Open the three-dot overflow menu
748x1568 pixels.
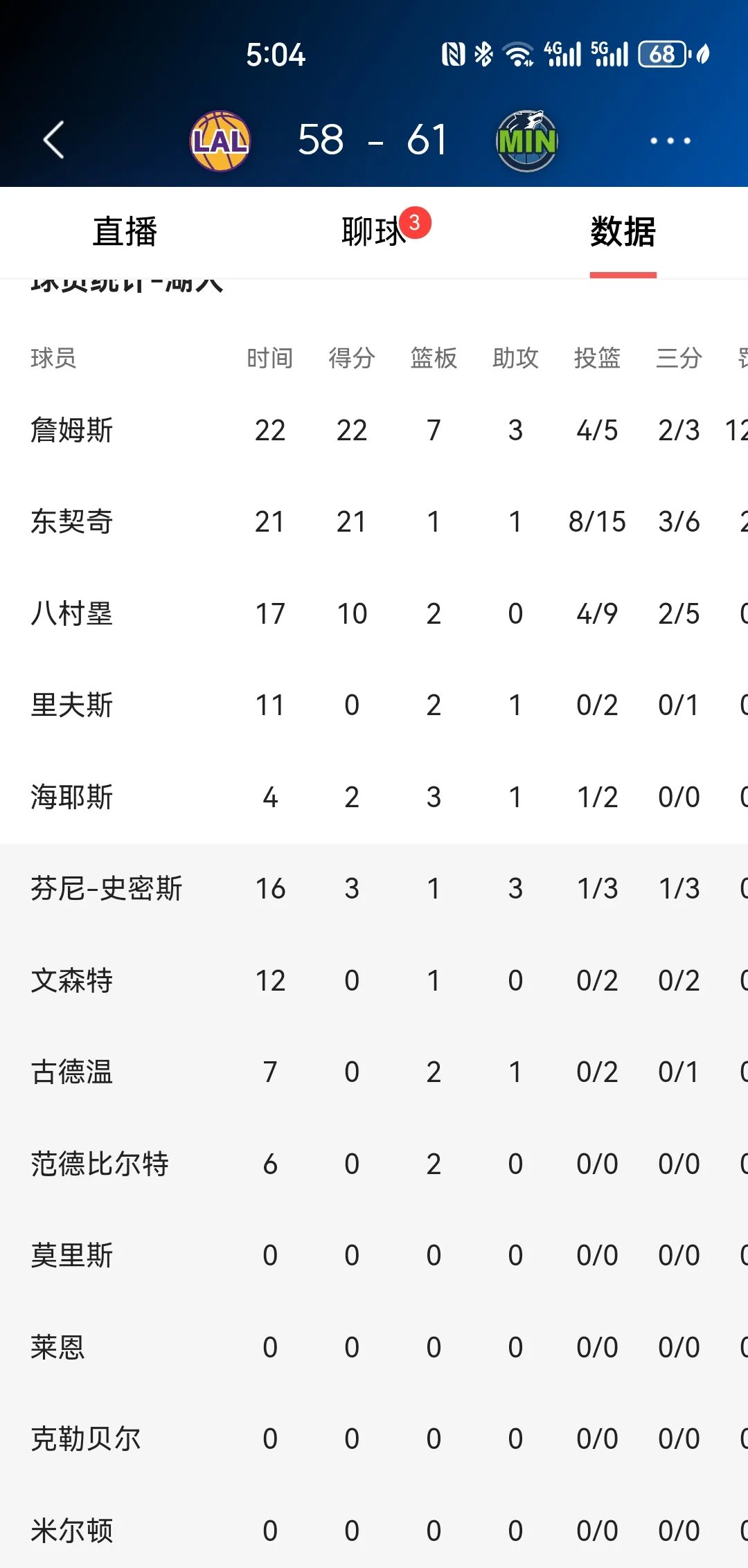pyautogui.click(x=670, y=141)
